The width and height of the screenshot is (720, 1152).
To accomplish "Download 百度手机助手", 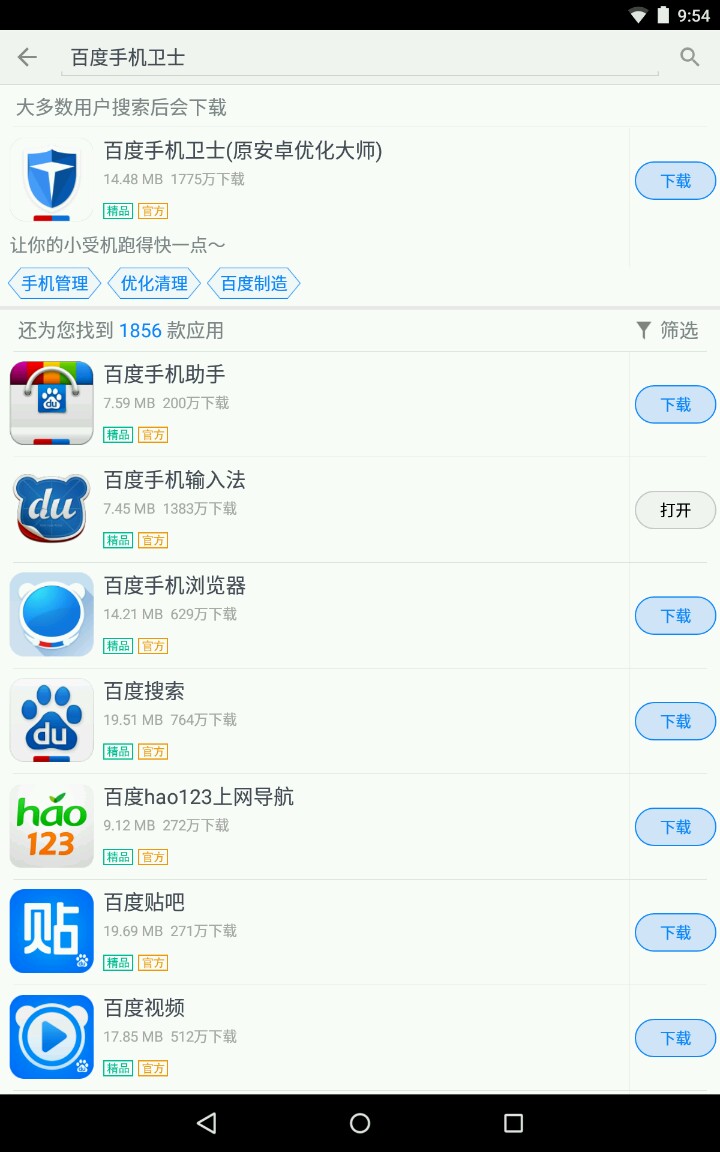I will pos(675,405).
